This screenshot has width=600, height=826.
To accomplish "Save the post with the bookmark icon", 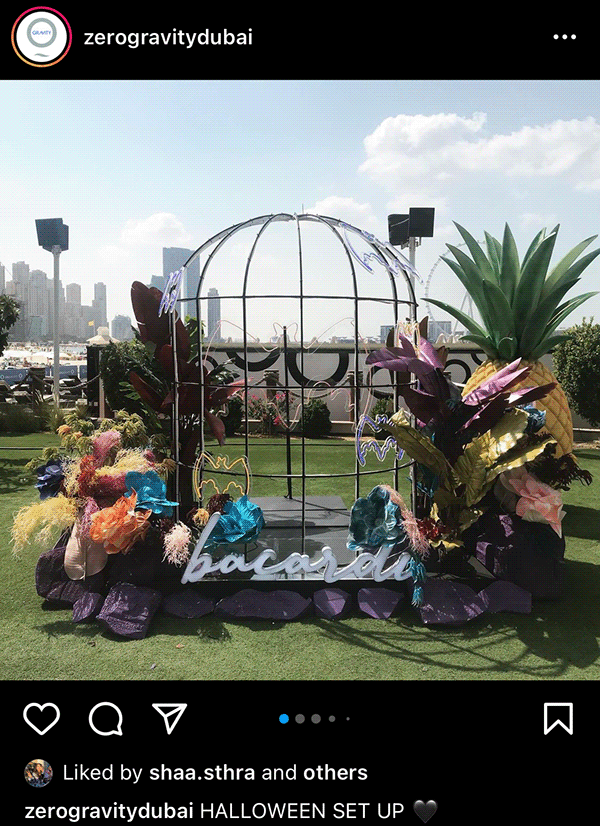I will tap(558, 718).
